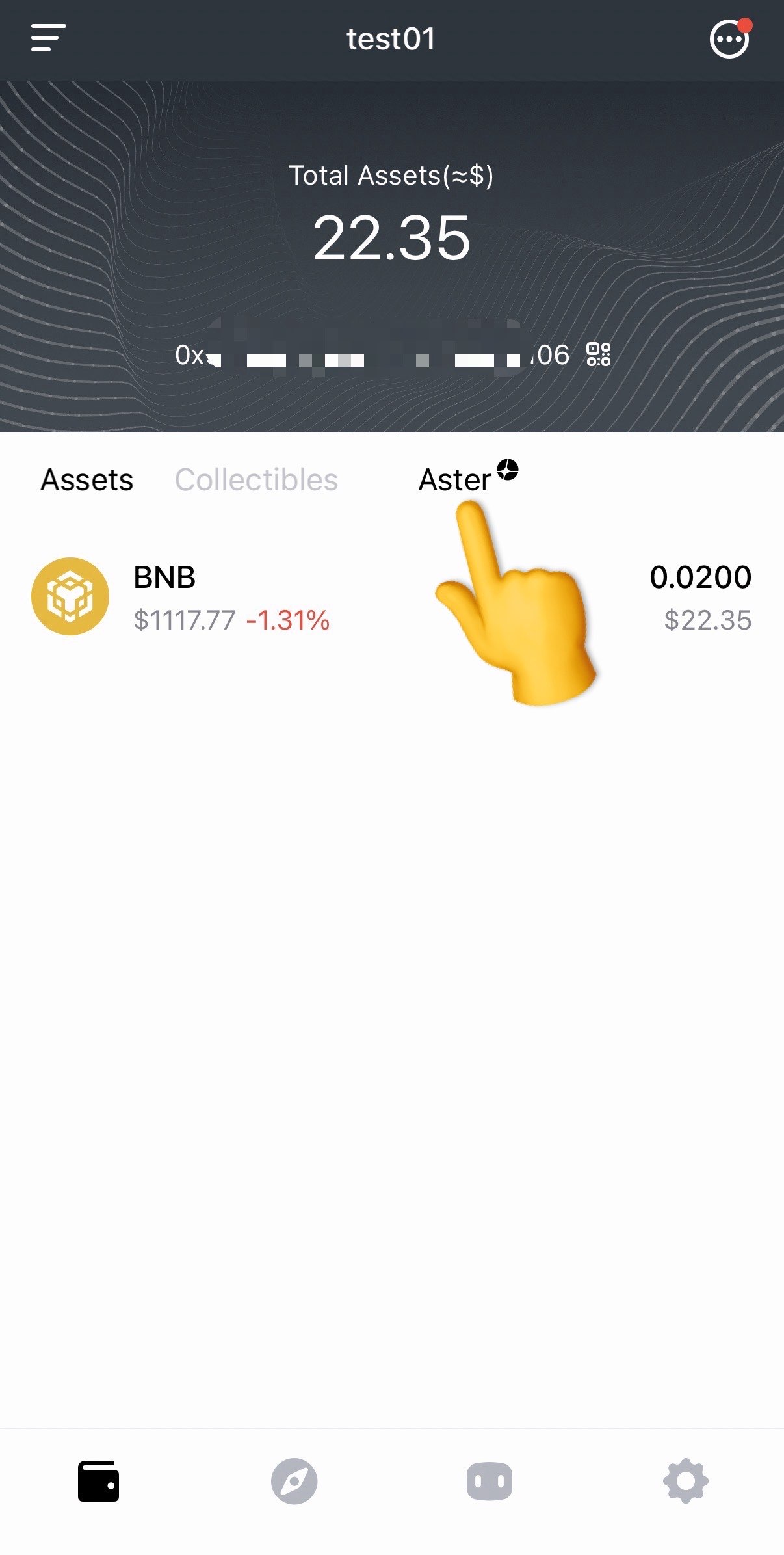Switch to the Collectibles tab
Screen dimensions: 784x1555
[256, 480]
